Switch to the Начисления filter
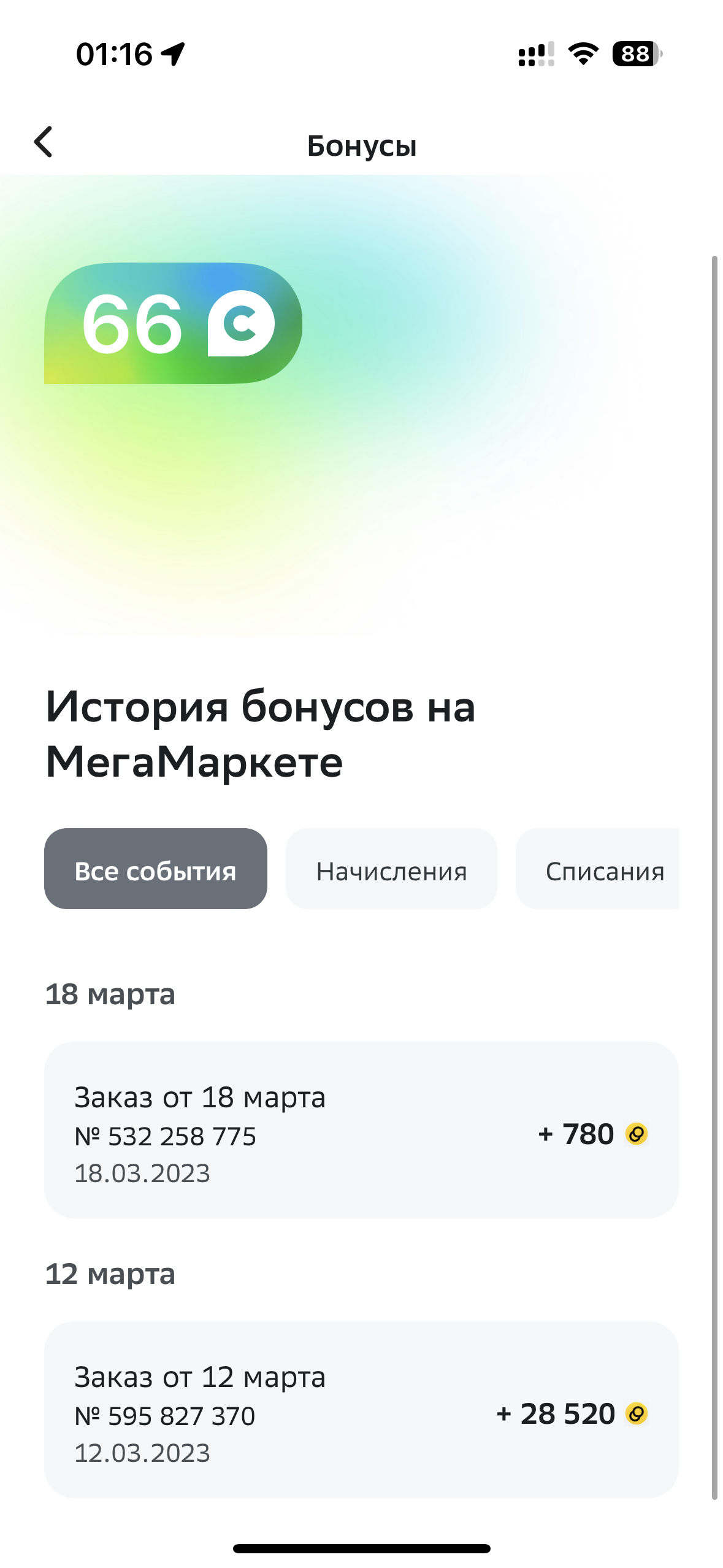Viewport: 723px width, 1568px height. pos(391,869)
